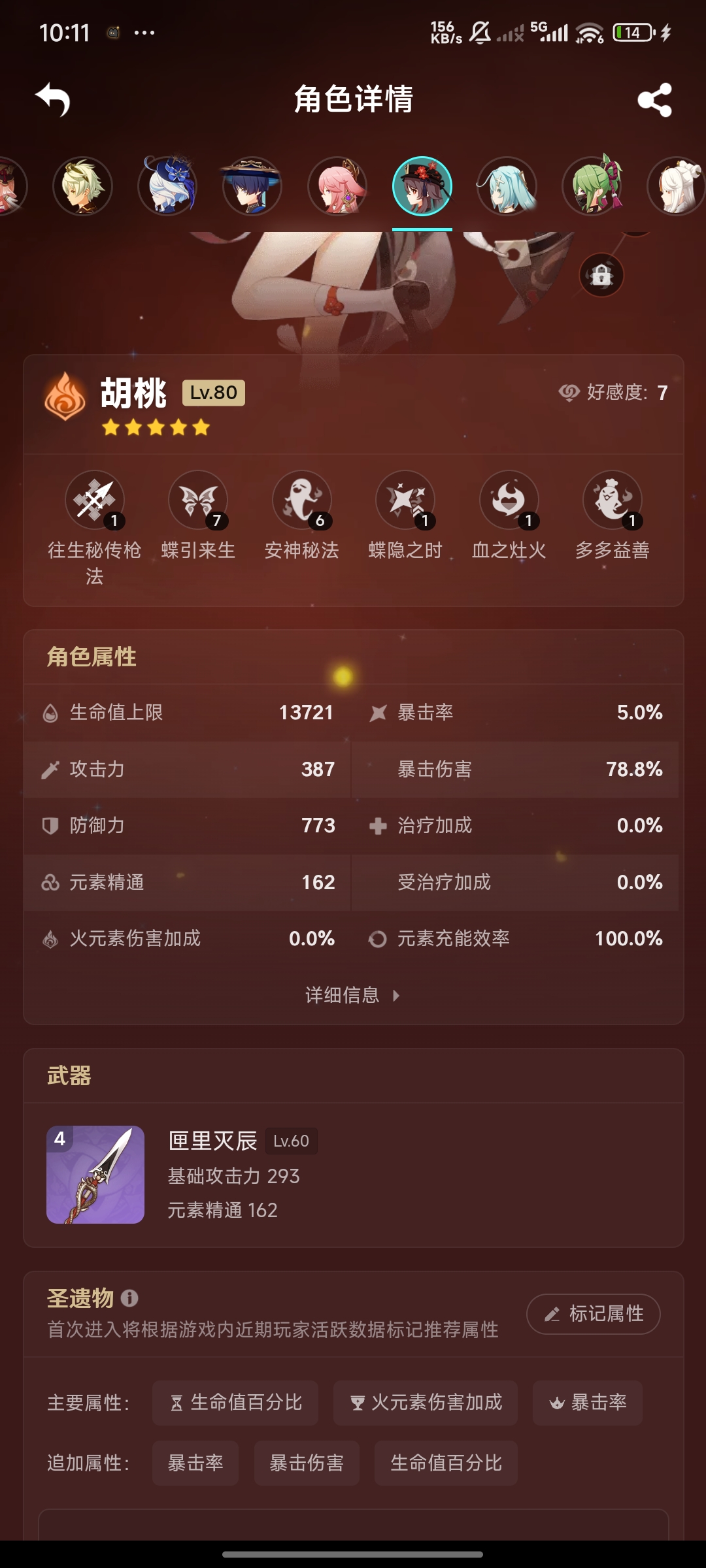Select the 暴击伤害 sub attribute chip

[x=307, y=1463]
